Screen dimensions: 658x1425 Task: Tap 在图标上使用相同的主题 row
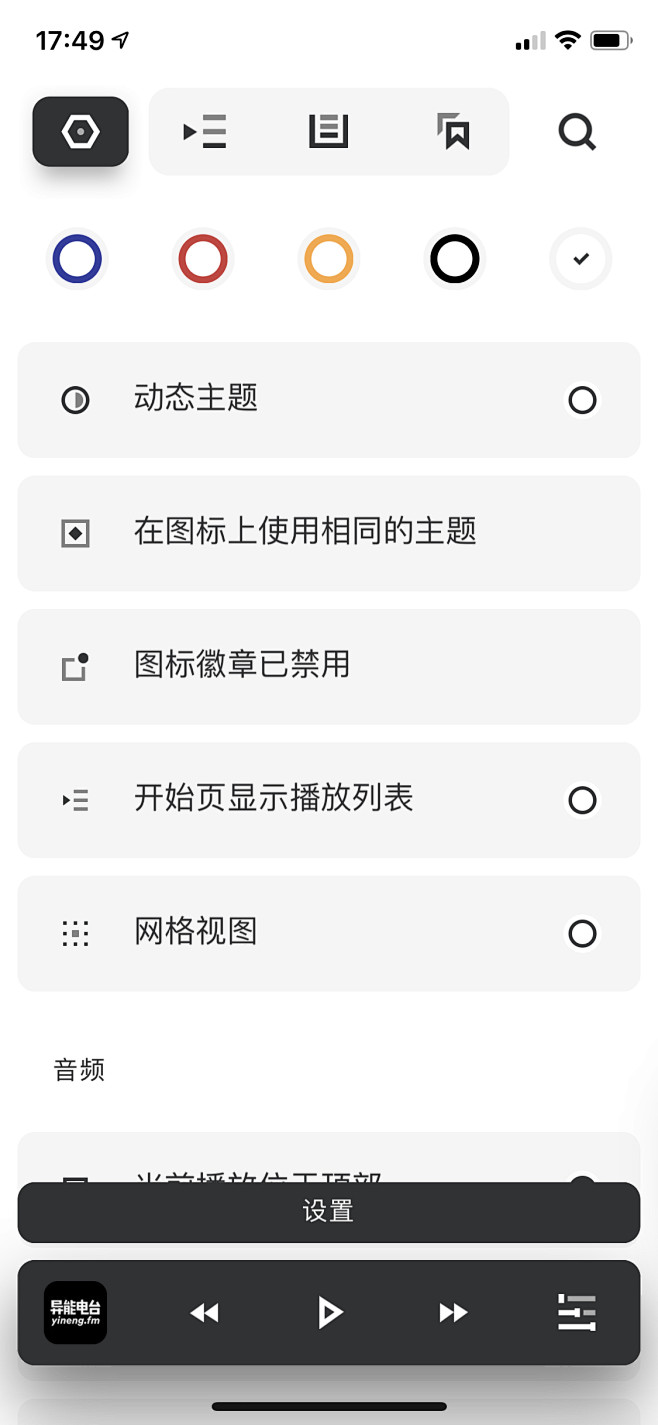[x=329, y=533]
